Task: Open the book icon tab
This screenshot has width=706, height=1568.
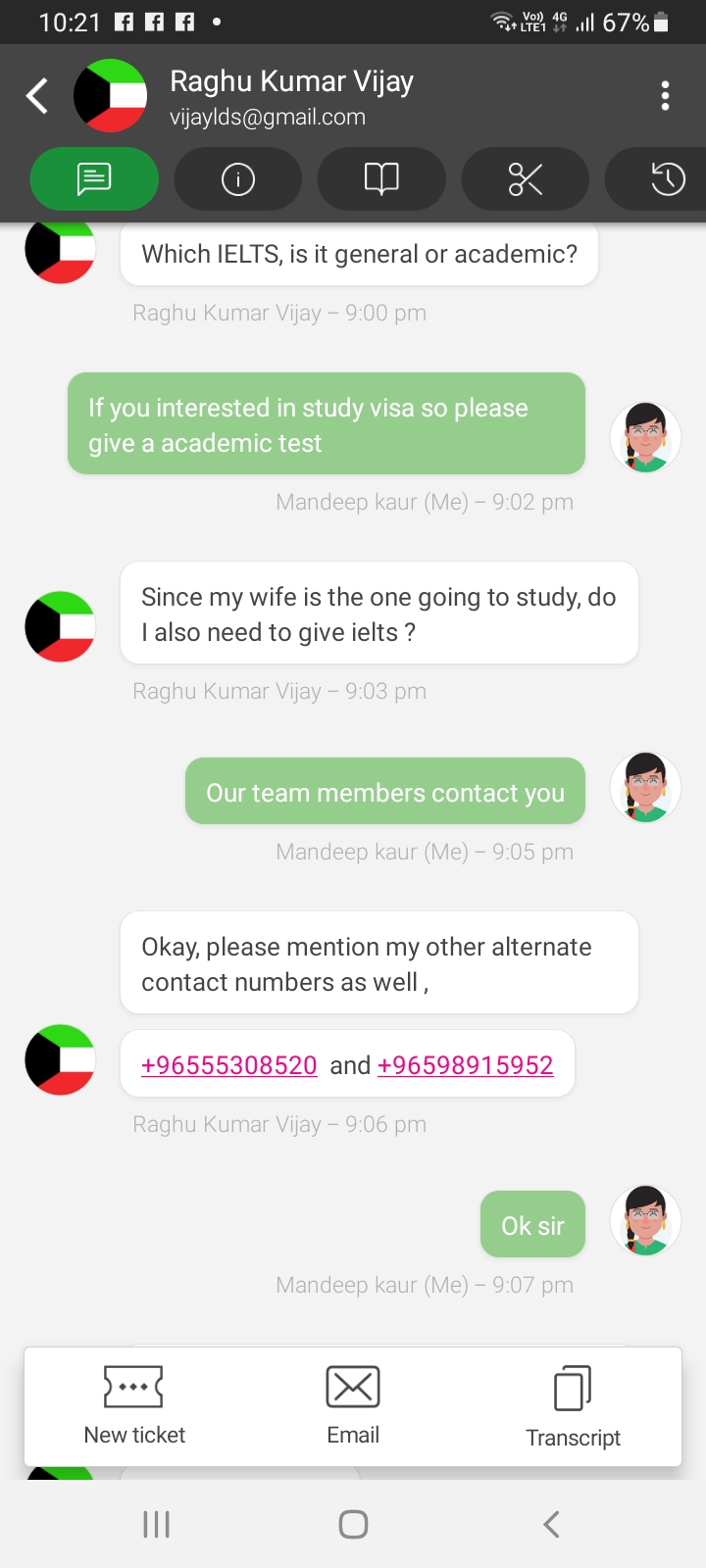Action: coord(381,179)
